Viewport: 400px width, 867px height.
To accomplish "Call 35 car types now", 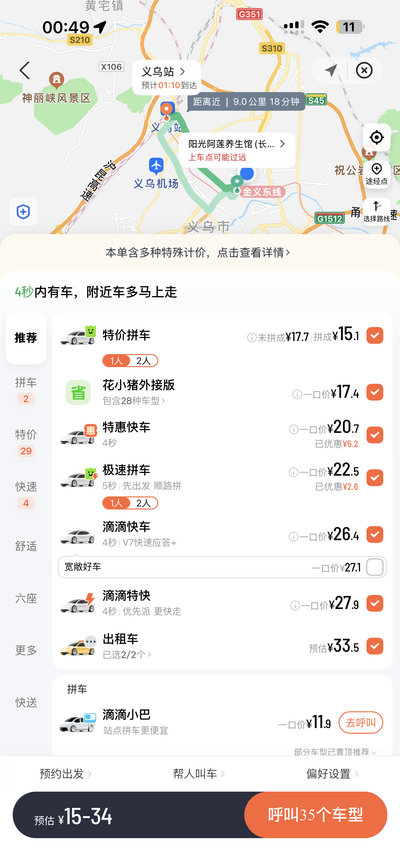I will point(315,814).
